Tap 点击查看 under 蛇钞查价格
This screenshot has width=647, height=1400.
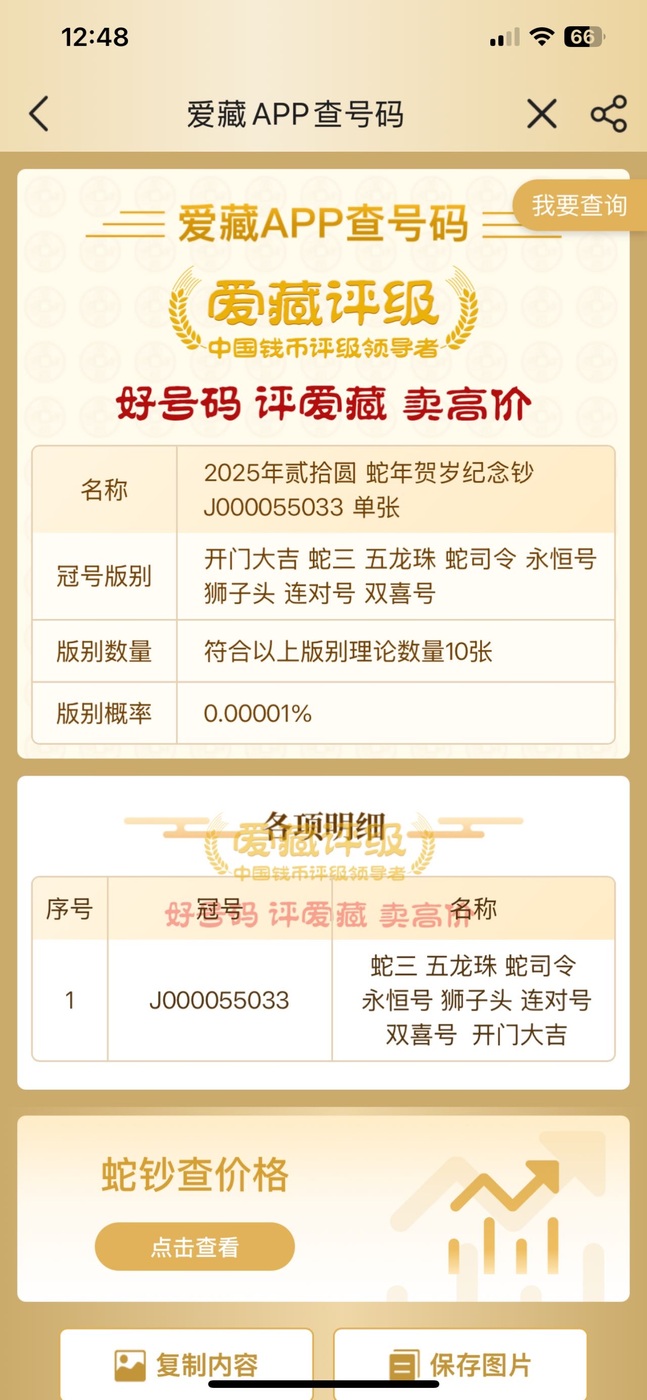(195, 1247)
